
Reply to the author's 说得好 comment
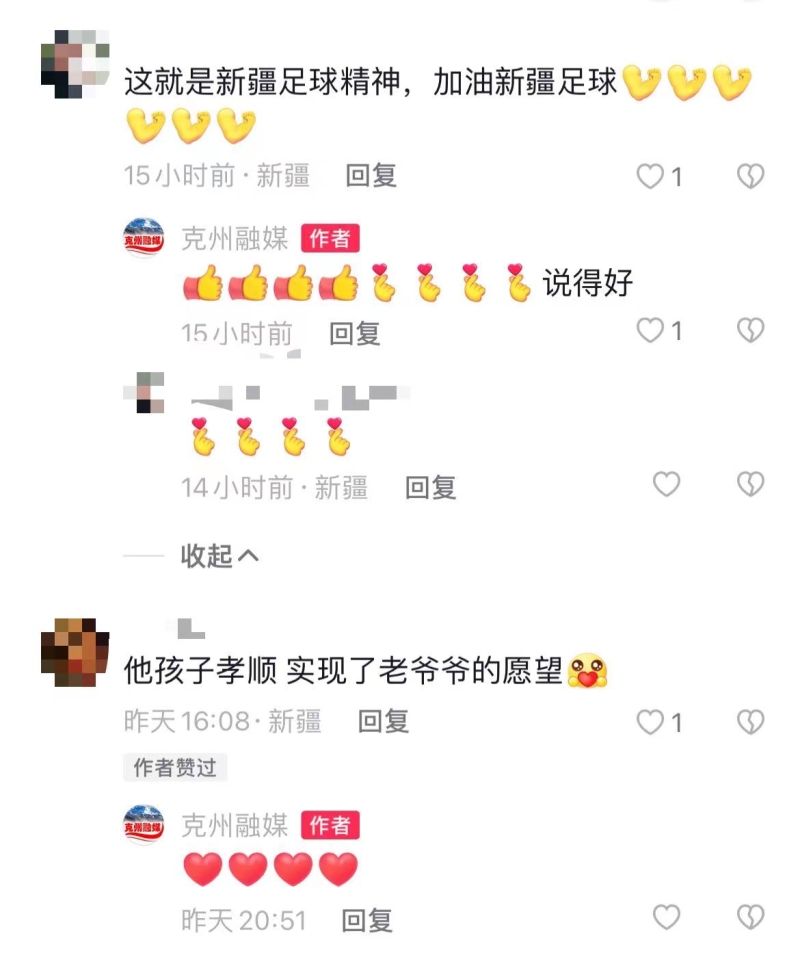pos(355,333)
